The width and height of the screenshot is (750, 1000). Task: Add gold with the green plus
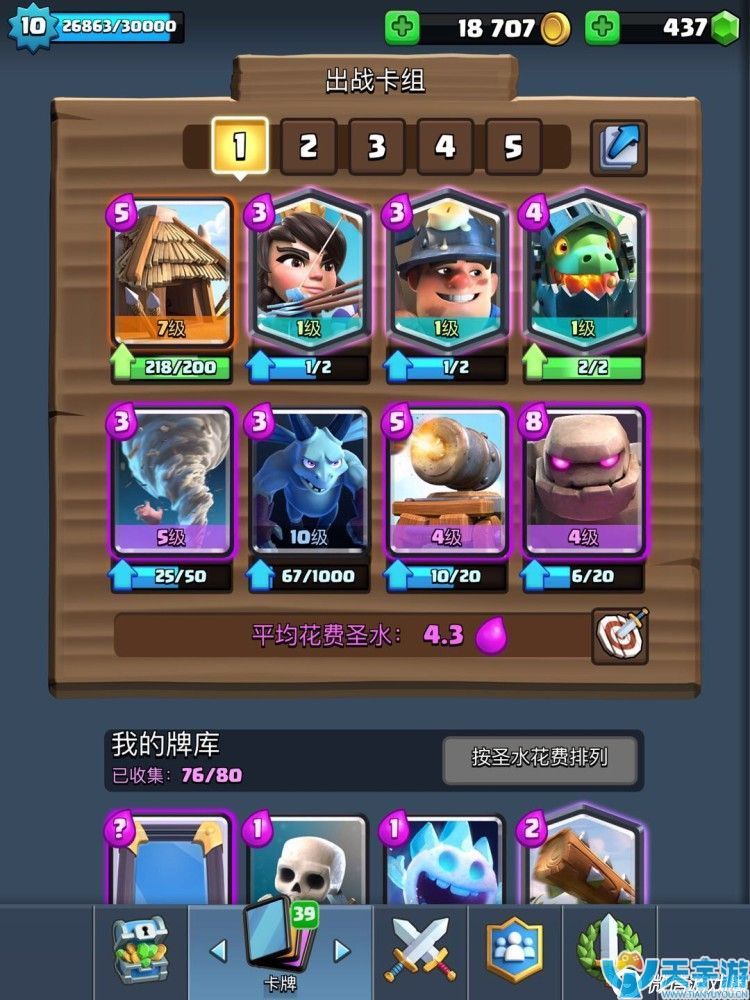point(403,28)
